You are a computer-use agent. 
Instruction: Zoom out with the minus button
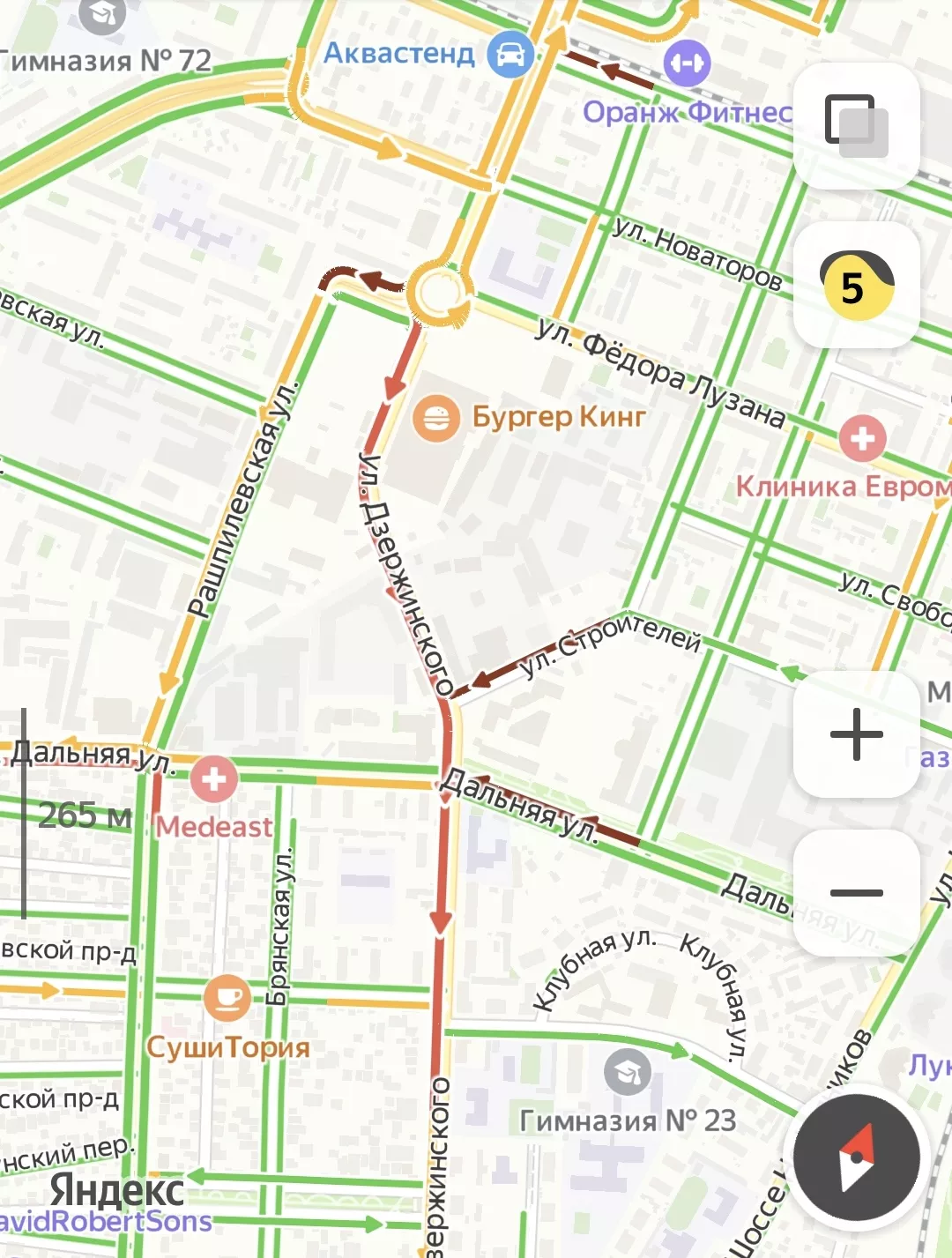pos(856,892)
